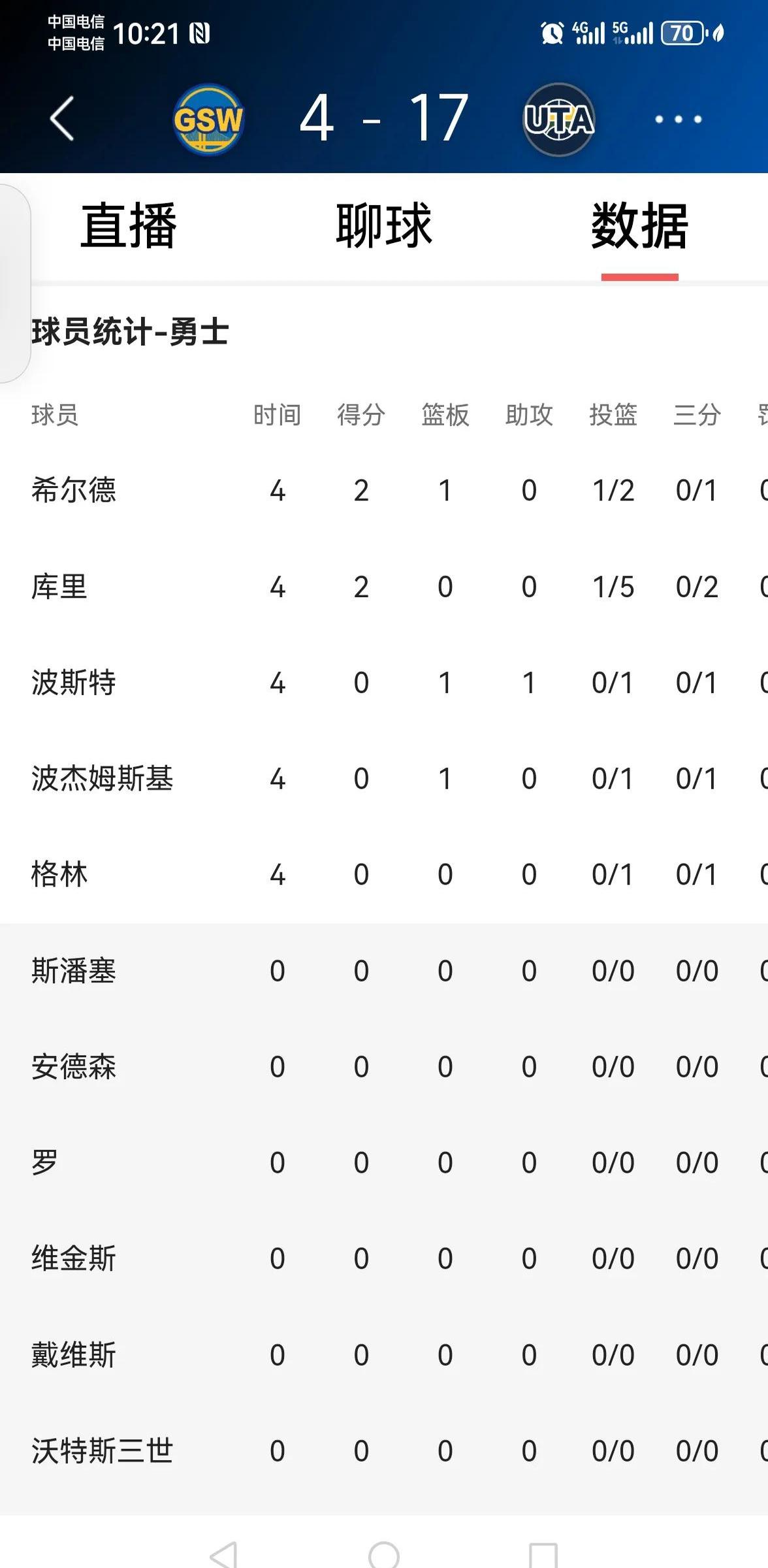The height and width of the screenshot is (1568, 768).
Task: Open the three-dot more options menu
Action: coord(677,118)
